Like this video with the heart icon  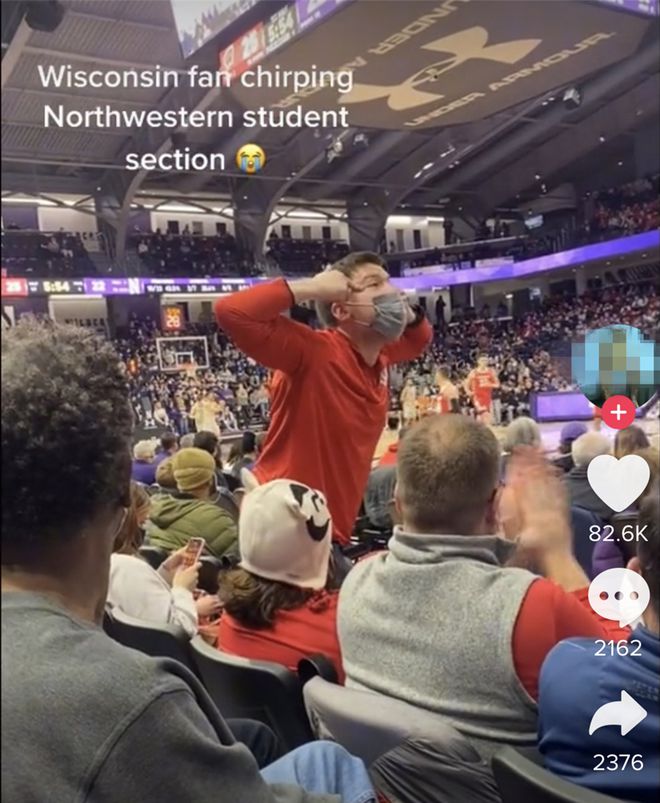click(617, 485)
